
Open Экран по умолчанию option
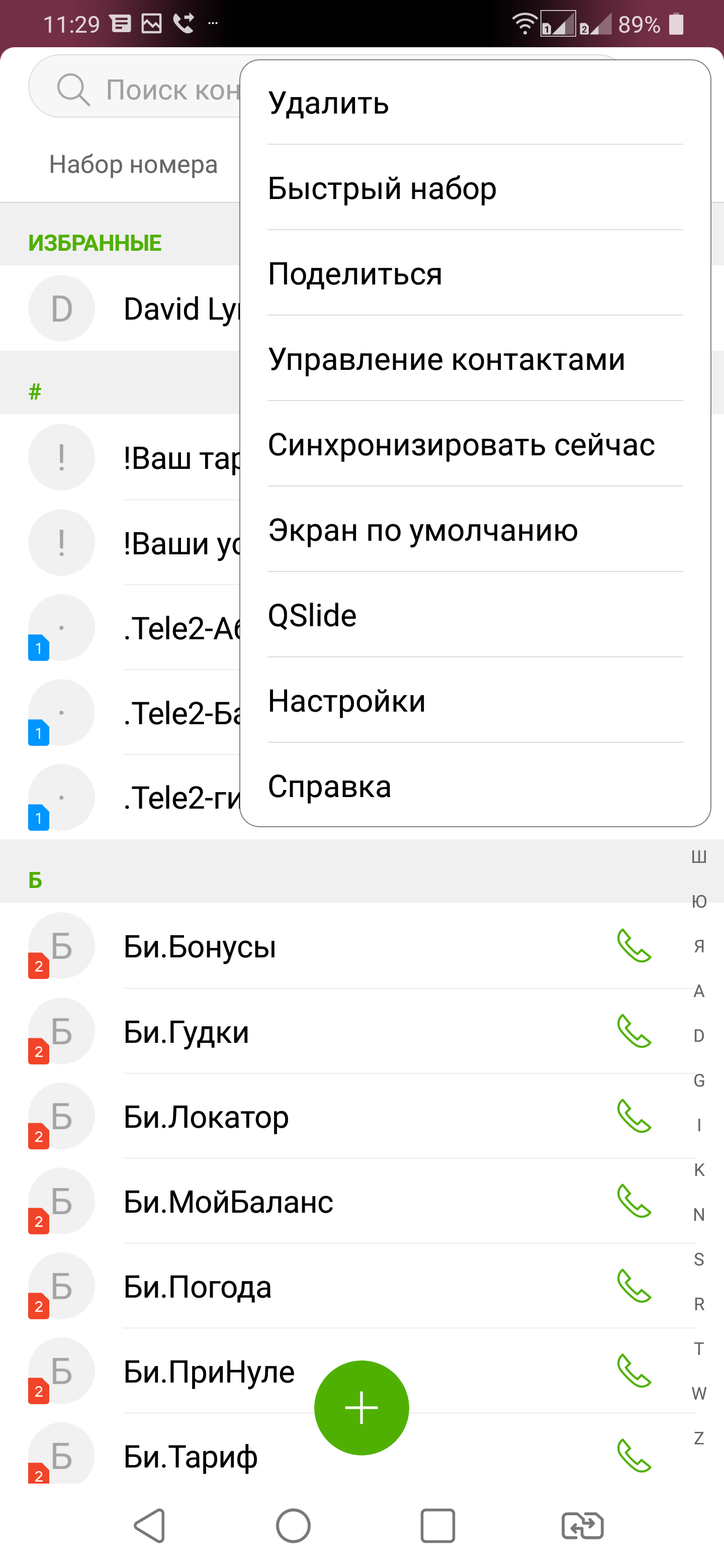pos(475,530)
